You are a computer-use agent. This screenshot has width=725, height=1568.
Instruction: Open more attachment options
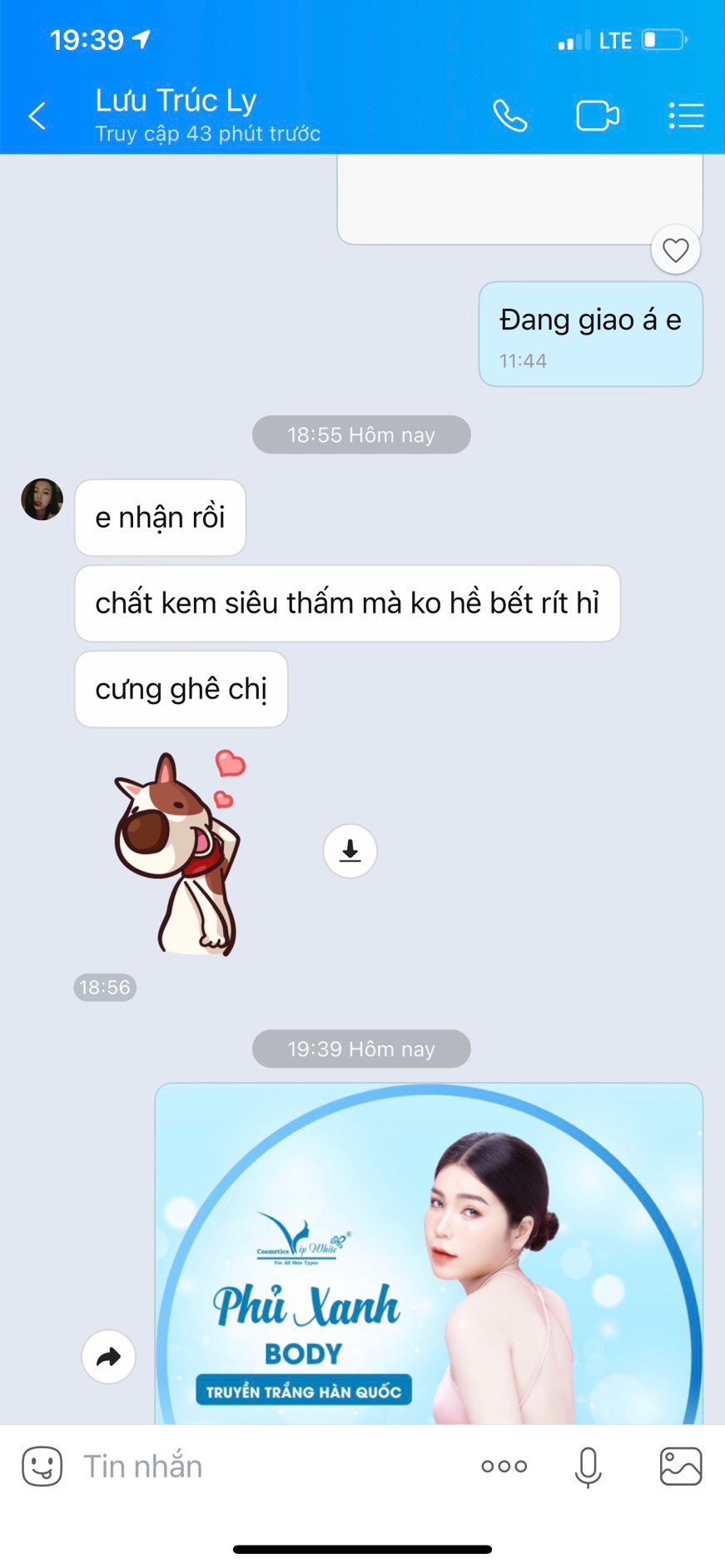pos(504,1466)
